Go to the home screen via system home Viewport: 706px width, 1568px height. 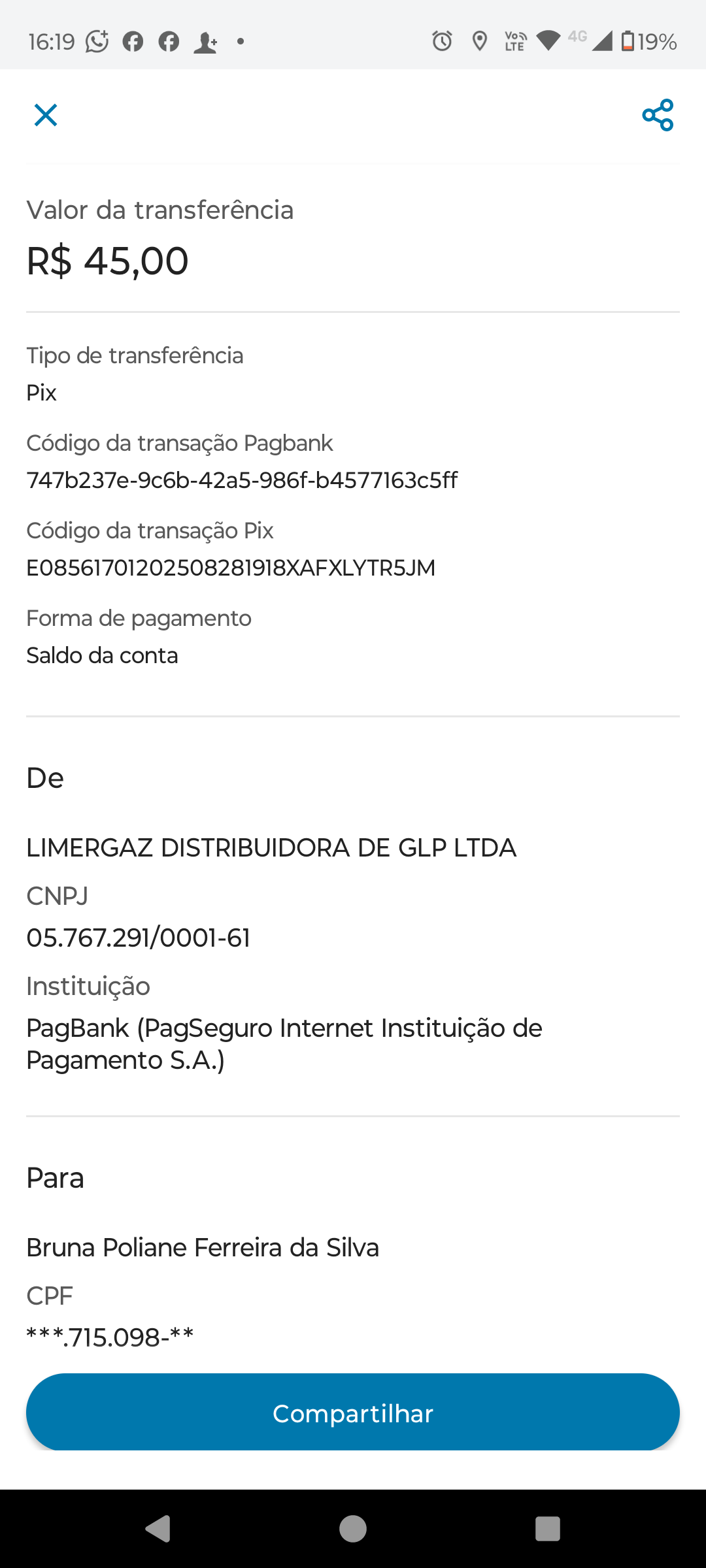pos(353,1528)
